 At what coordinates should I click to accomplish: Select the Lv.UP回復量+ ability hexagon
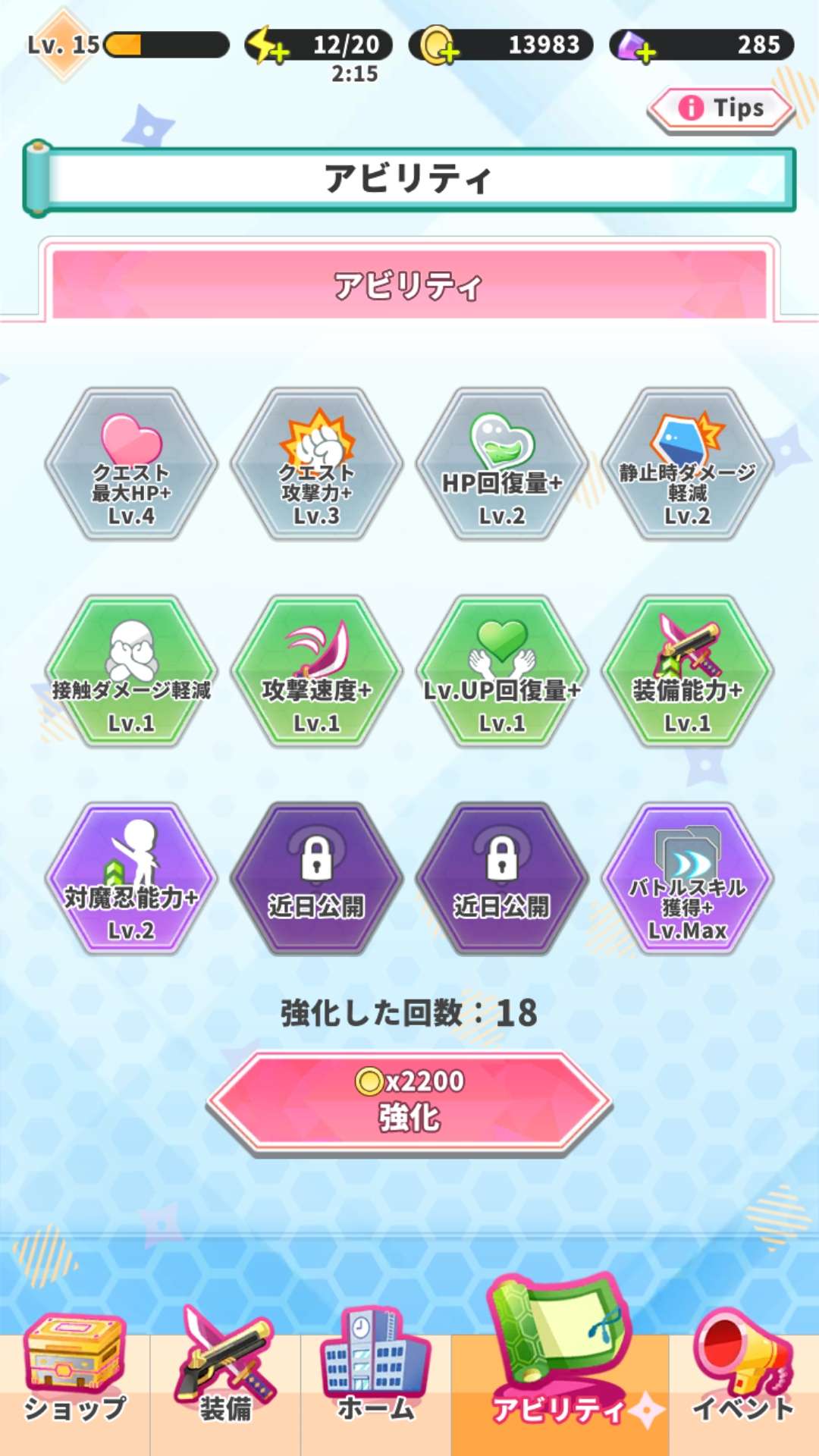point(502,671)
